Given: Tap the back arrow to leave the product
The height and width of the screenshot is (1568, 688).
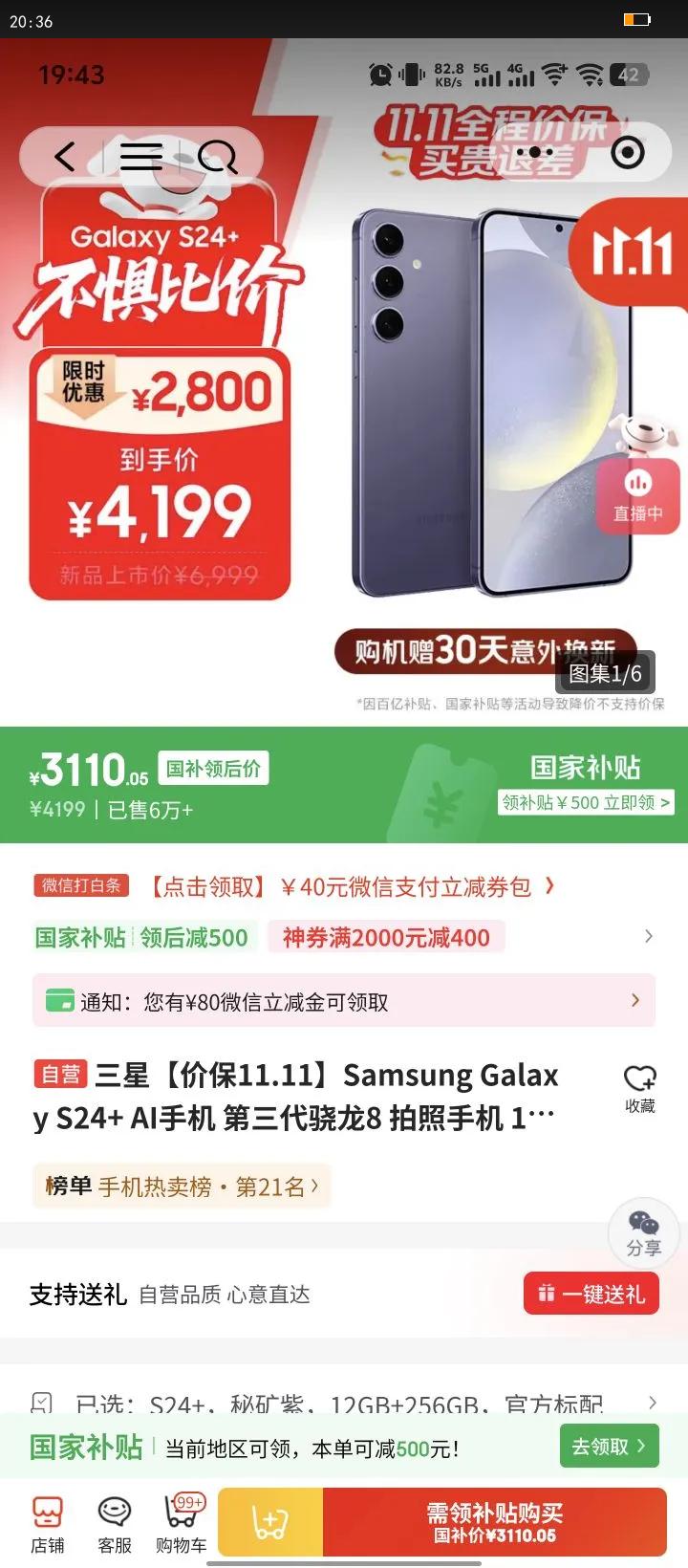Looking at the screenshot, I should pos(63,156).
